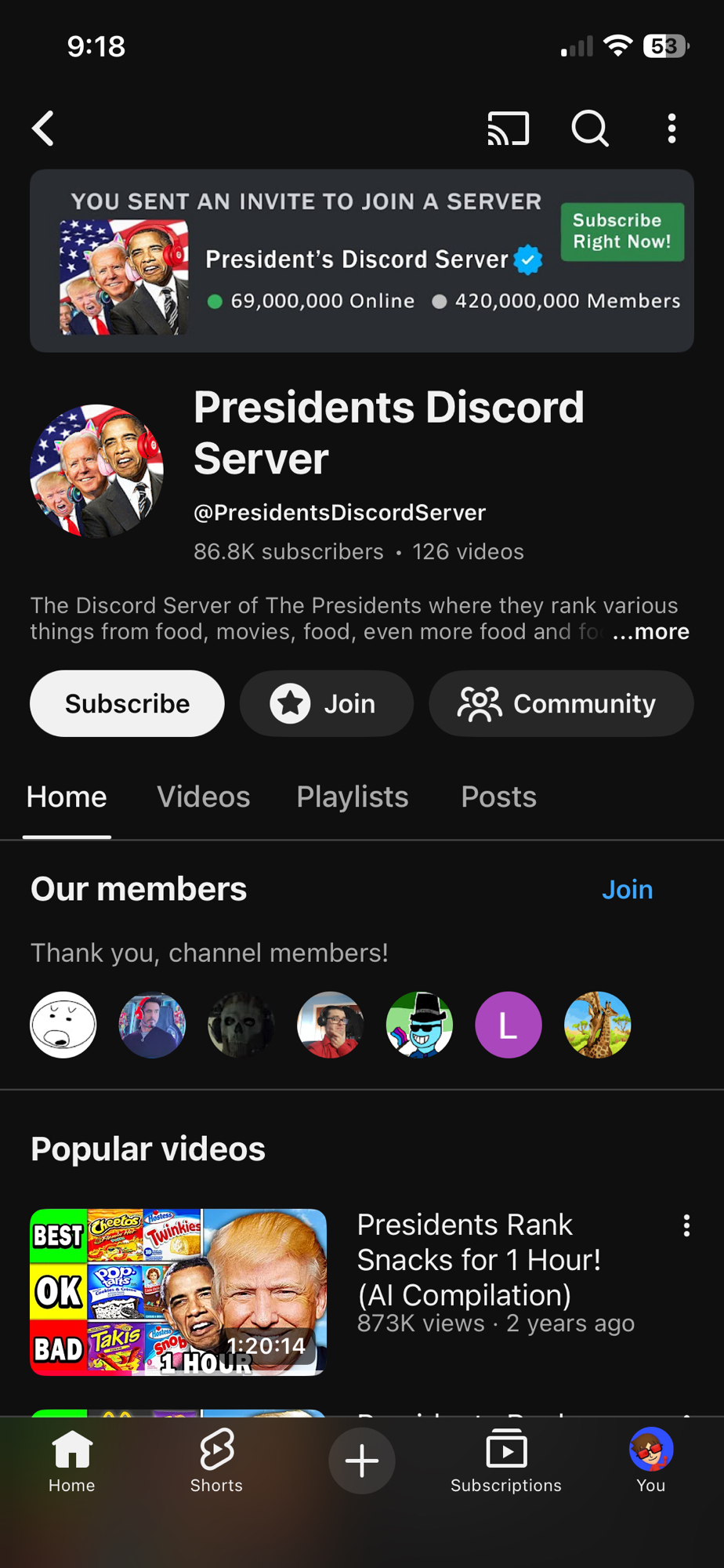Search within this channel
Image resolution: width=724 pixels, height=1568 pixels.
click(x=590, y=129)
